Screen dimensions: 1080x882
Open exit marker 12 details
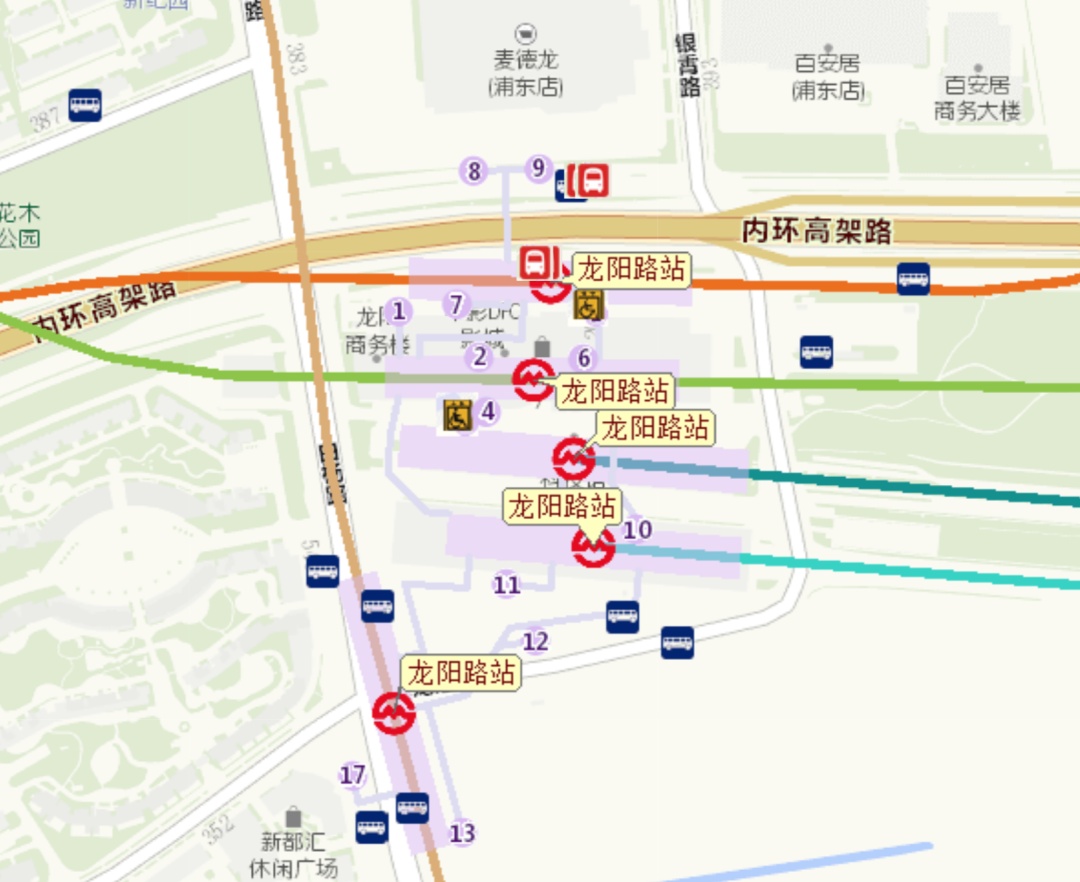pyautogui.click(x=536, y=642)
